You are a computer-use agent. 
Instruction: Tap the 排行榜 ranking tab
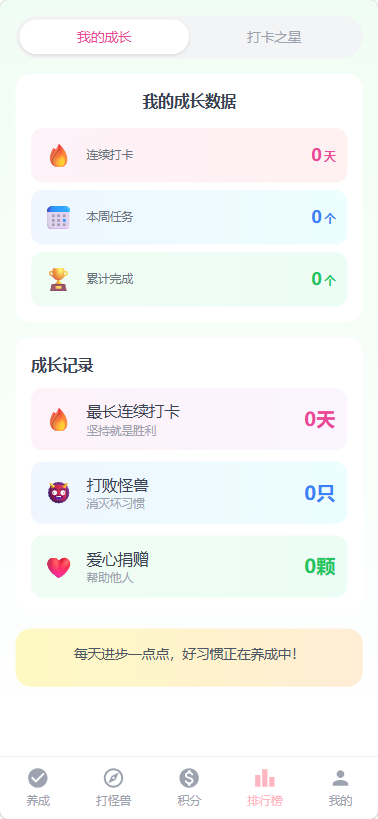pos(265,788)
